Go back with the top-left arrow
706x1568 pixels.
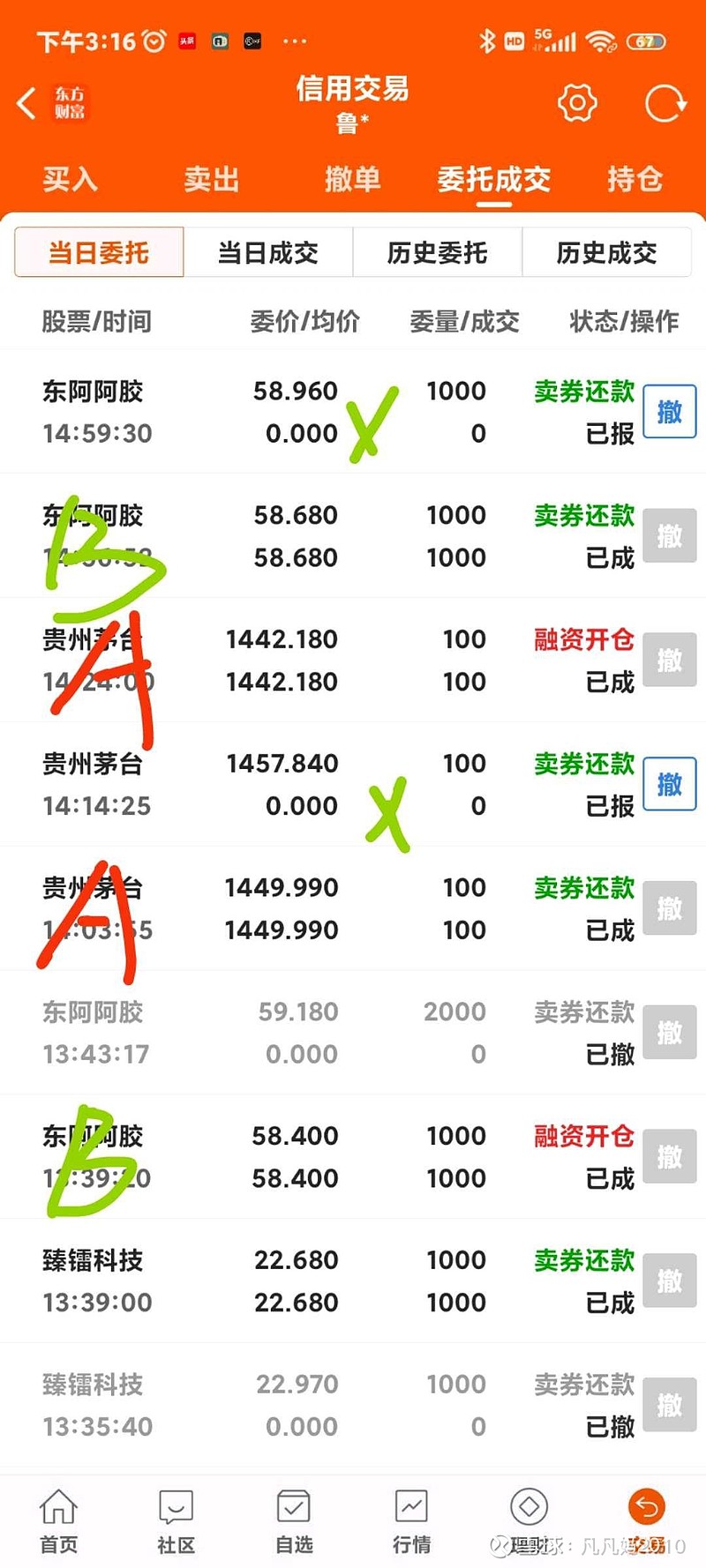[x=26, y=103]
